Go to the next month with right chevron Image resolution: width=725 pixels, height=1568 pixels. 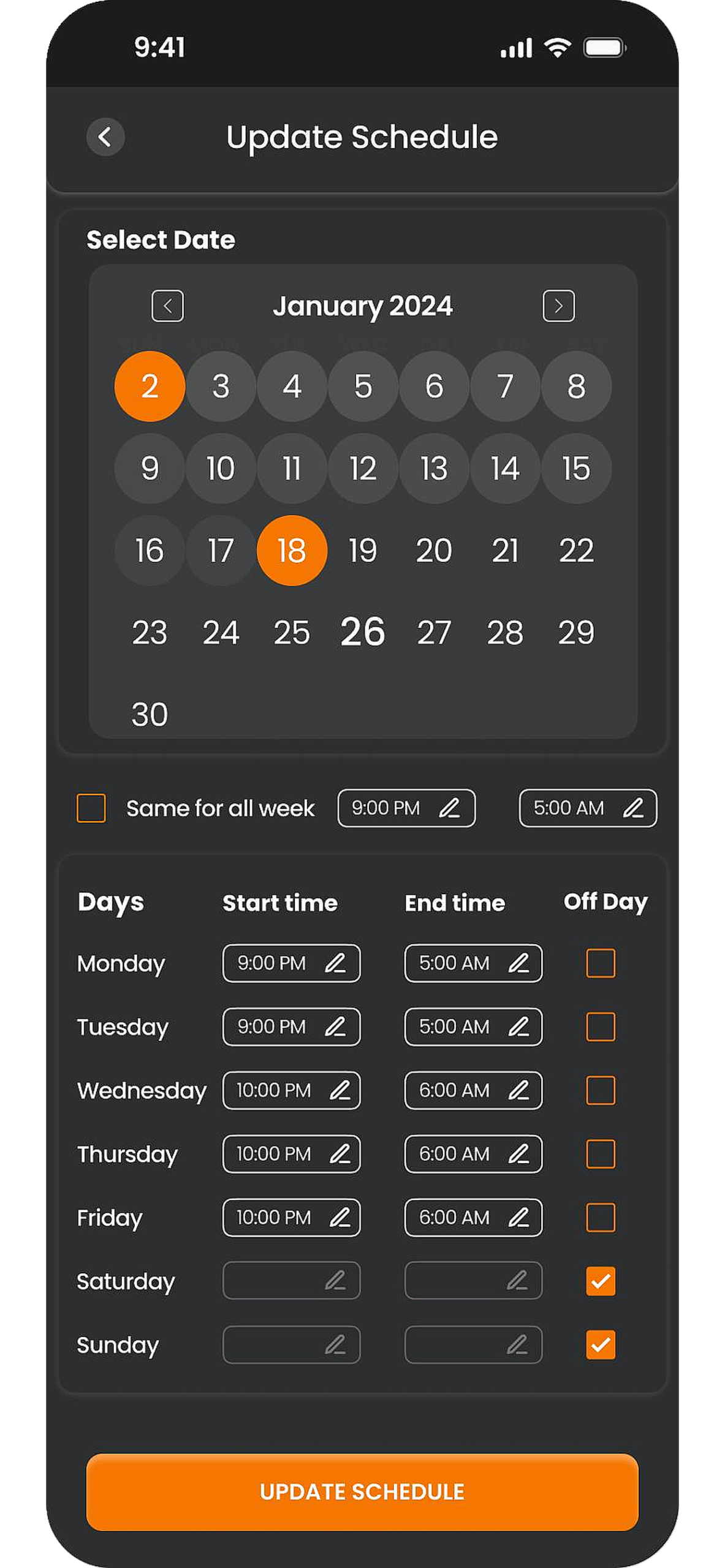click(558, 306)
